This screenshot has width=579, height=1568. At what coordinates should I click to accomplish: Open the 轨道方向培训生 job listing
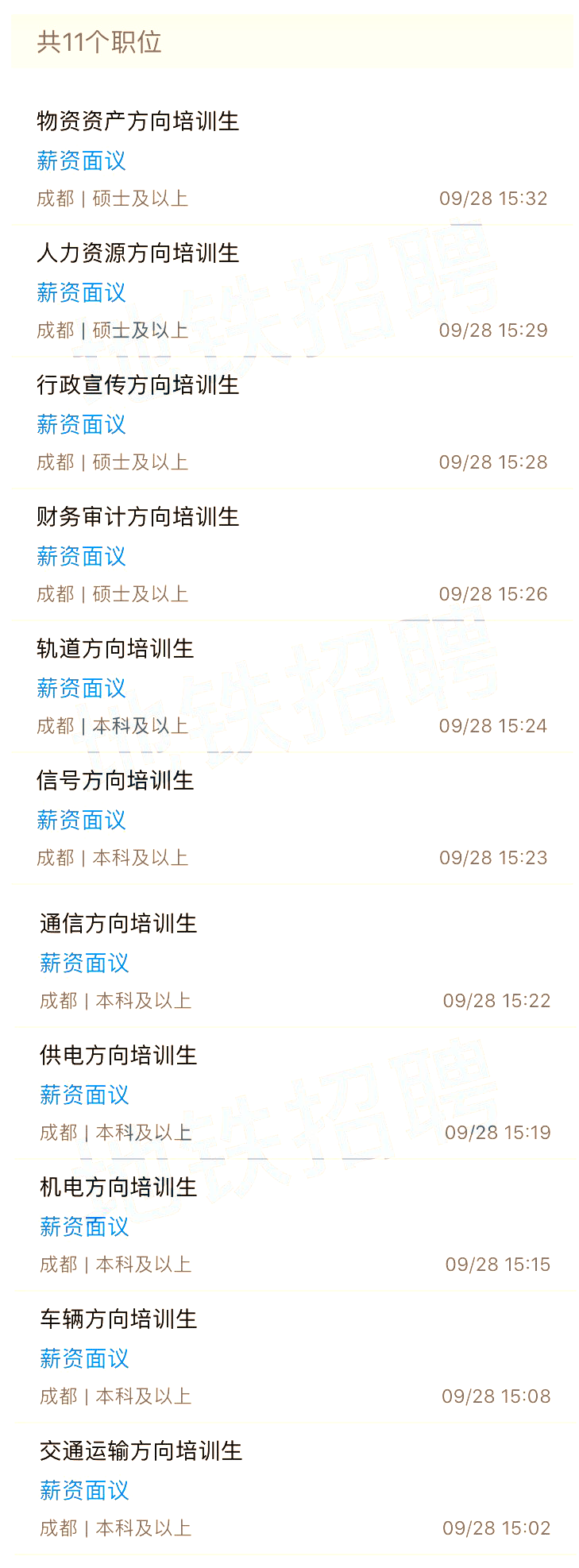point(116,648)
